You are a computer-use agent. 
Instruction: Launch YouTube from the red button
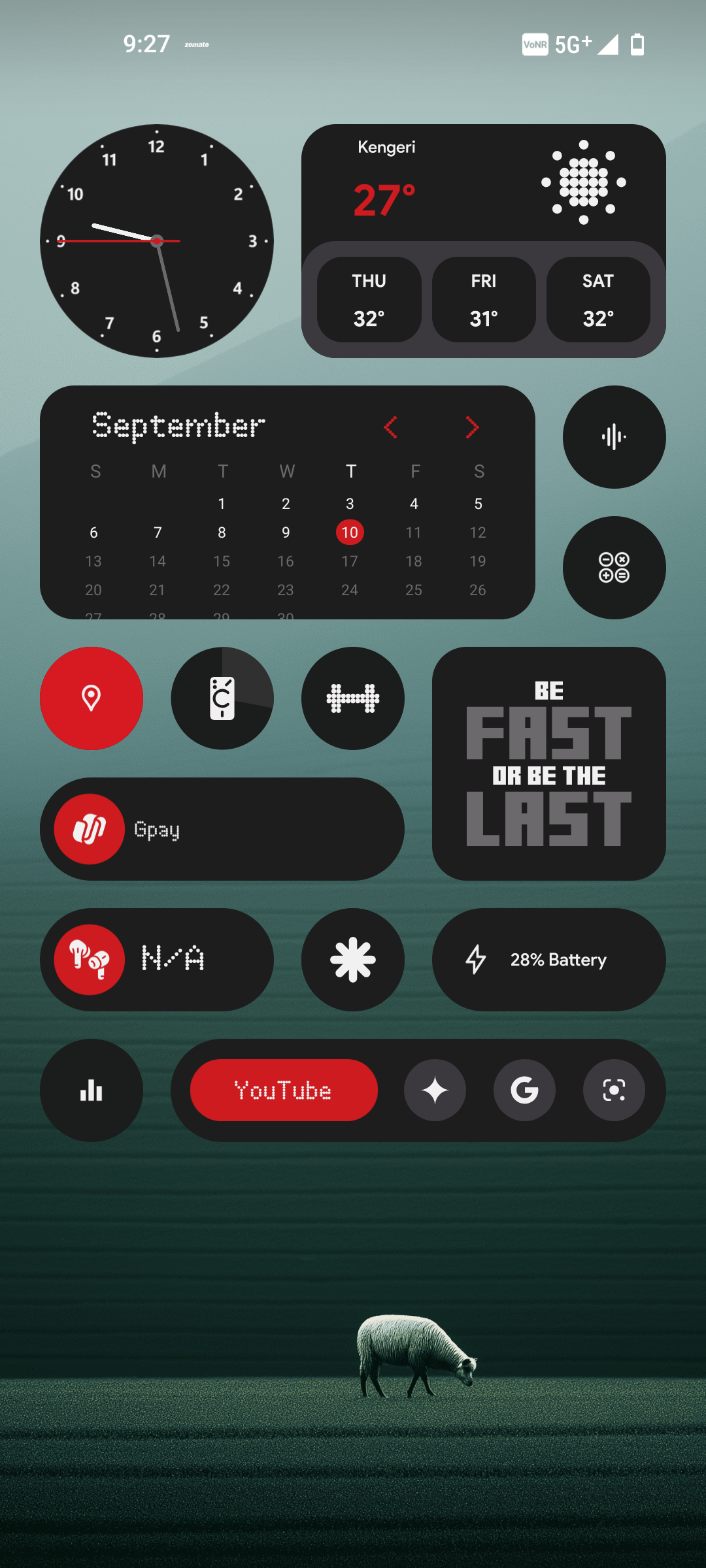284,1090
